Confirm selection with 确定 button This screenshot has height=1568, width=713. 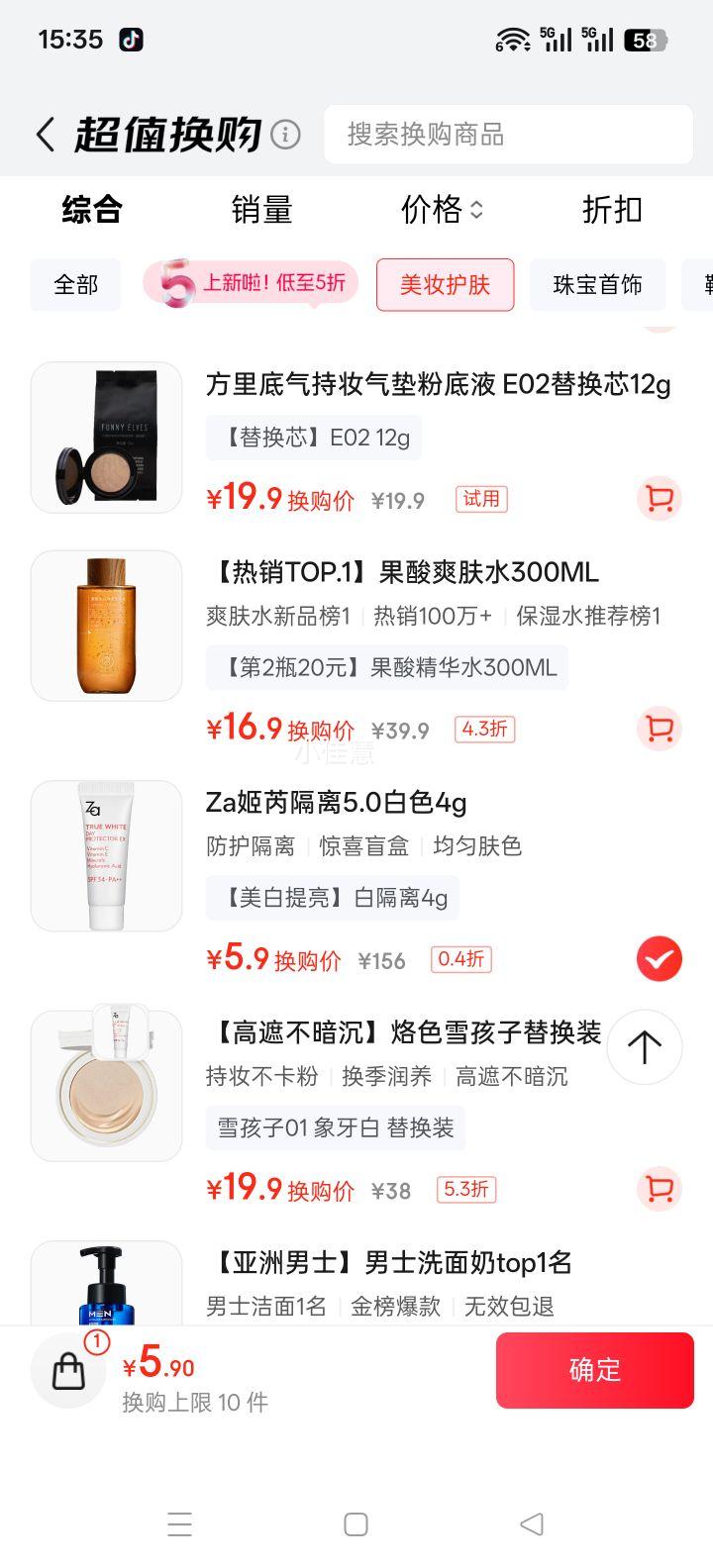point(594,1370)
